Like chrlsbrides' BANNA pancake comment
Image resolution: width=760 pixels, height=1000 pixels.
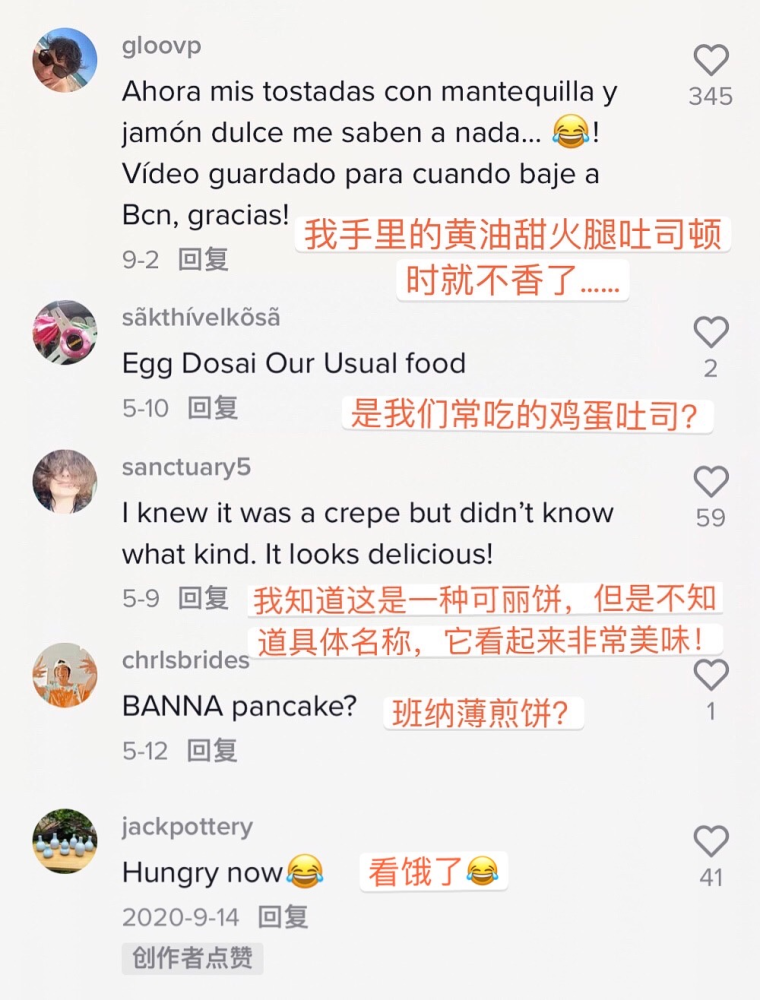[711, 676]
